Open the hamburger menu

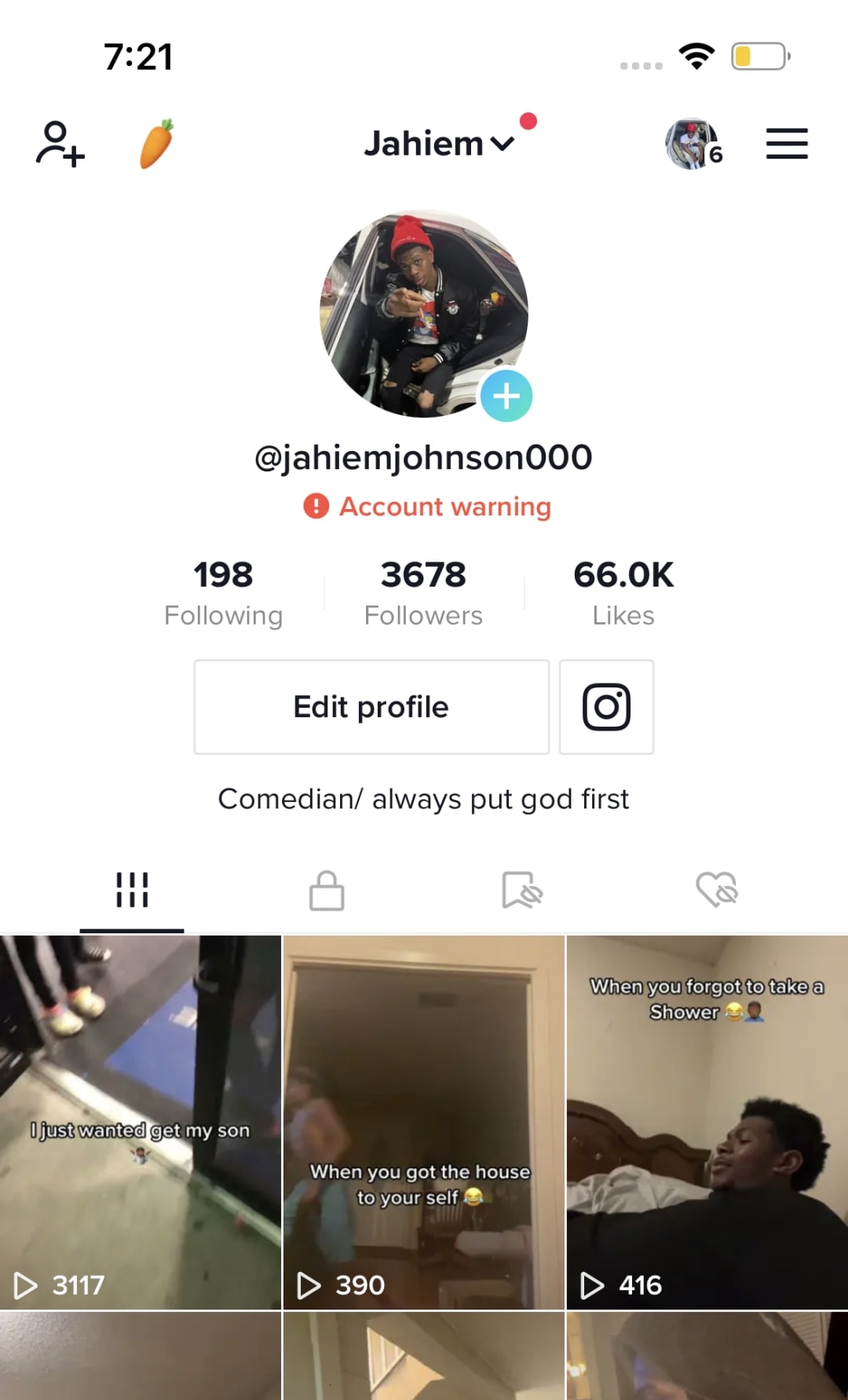coord(787,144)
